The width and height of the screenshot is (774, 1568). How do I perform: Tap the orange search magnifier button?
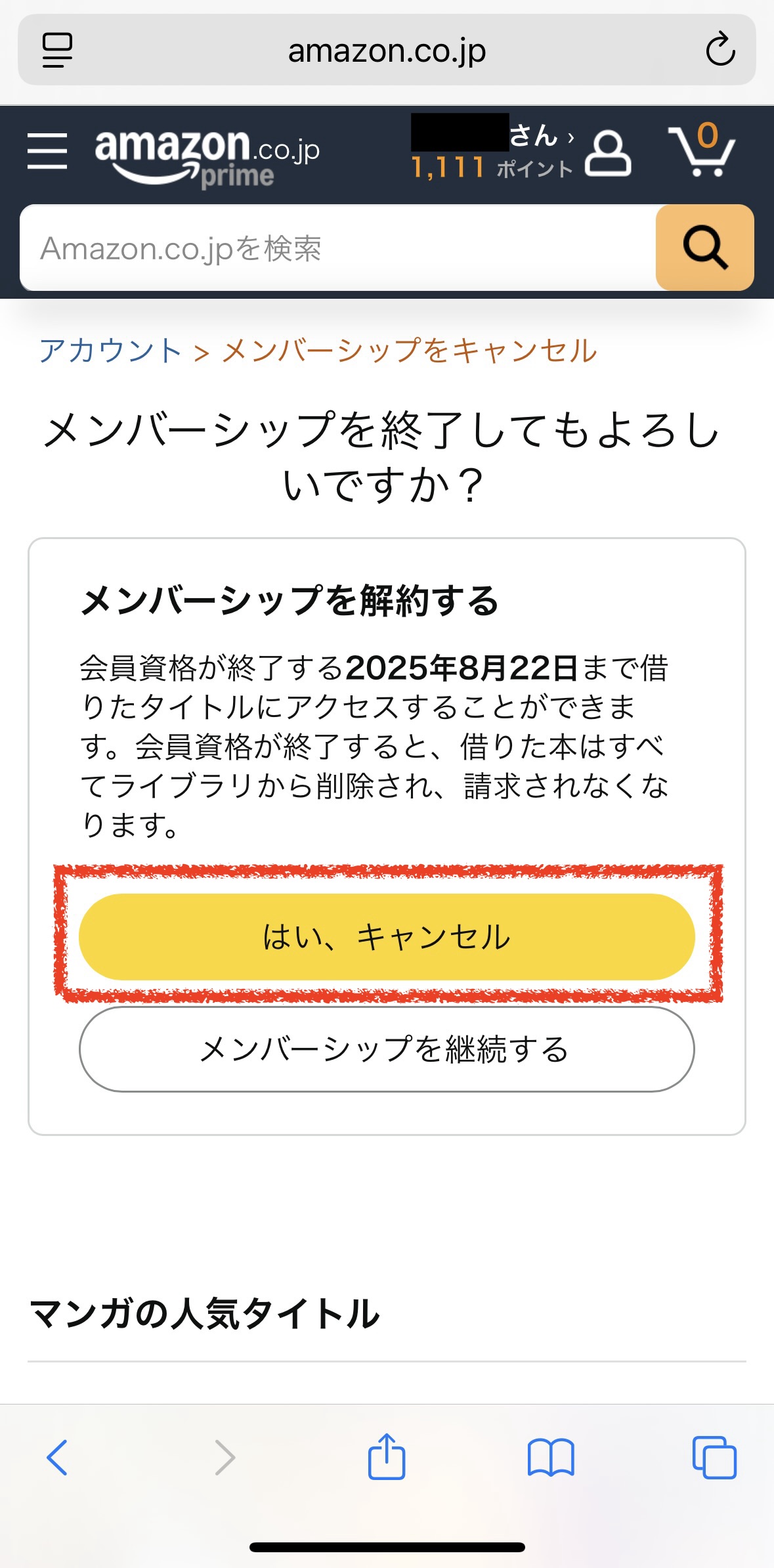click(x=704, y=248)
